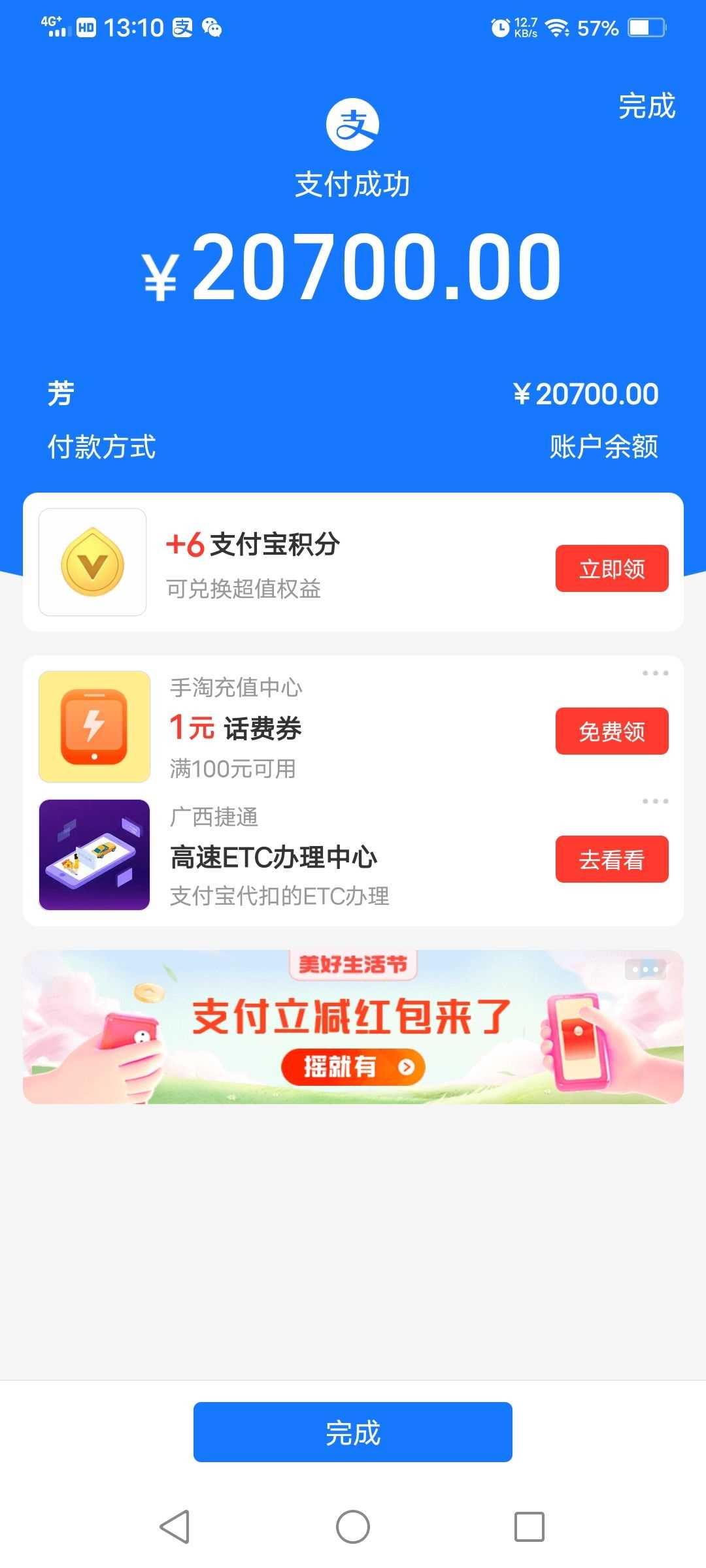The height and width of the screenshot is (1568, 706).
Task: Get the 1元 话费券 via 免费领
Action: (x=612, y=731)
